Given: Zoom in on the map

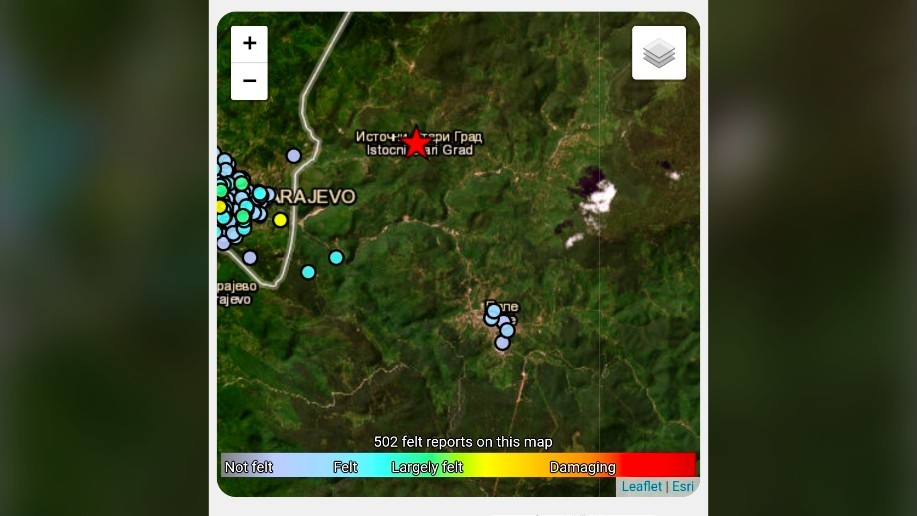Looking at the screenshot, I should [249, 44].
